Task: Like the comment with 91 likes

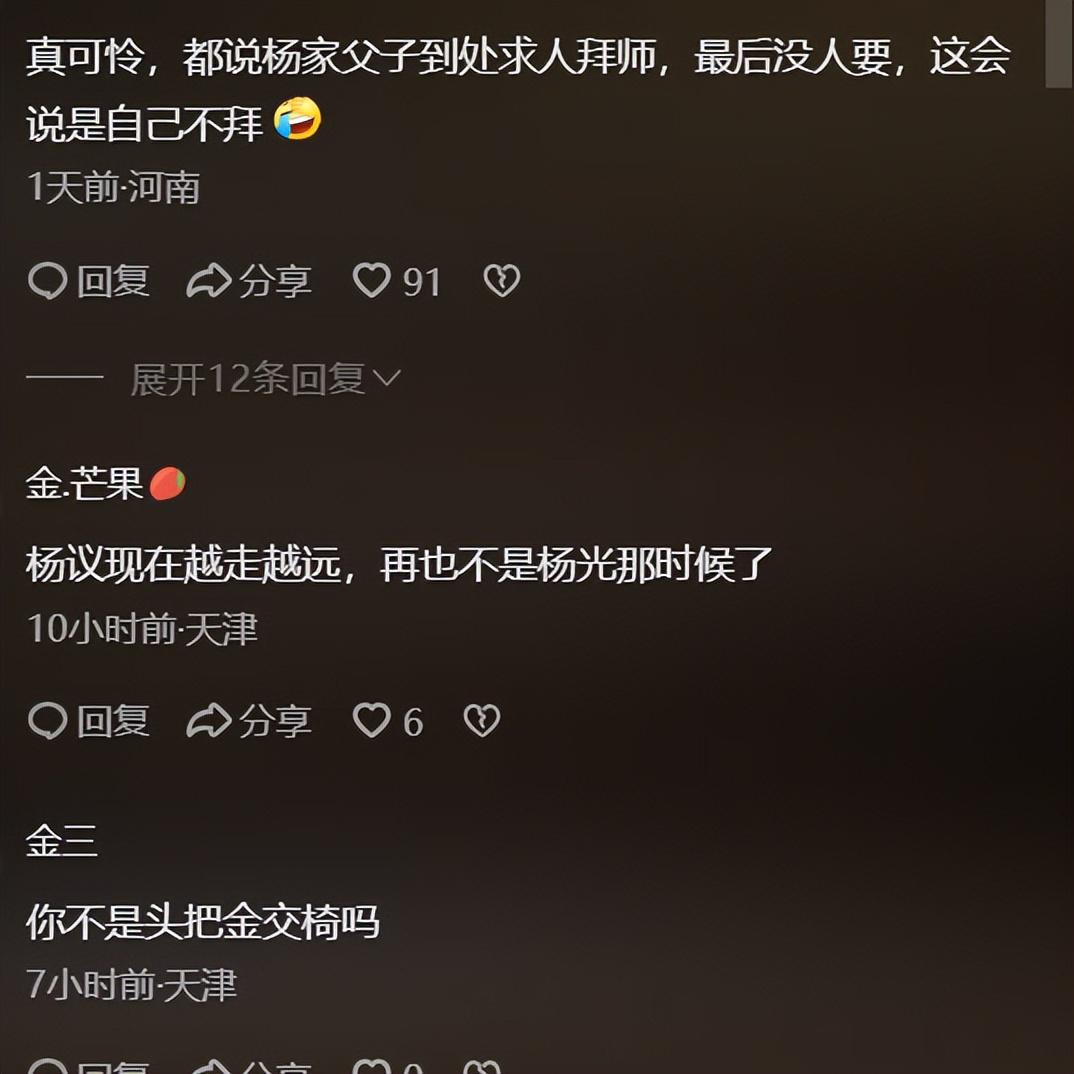Action: click(372, 281)
